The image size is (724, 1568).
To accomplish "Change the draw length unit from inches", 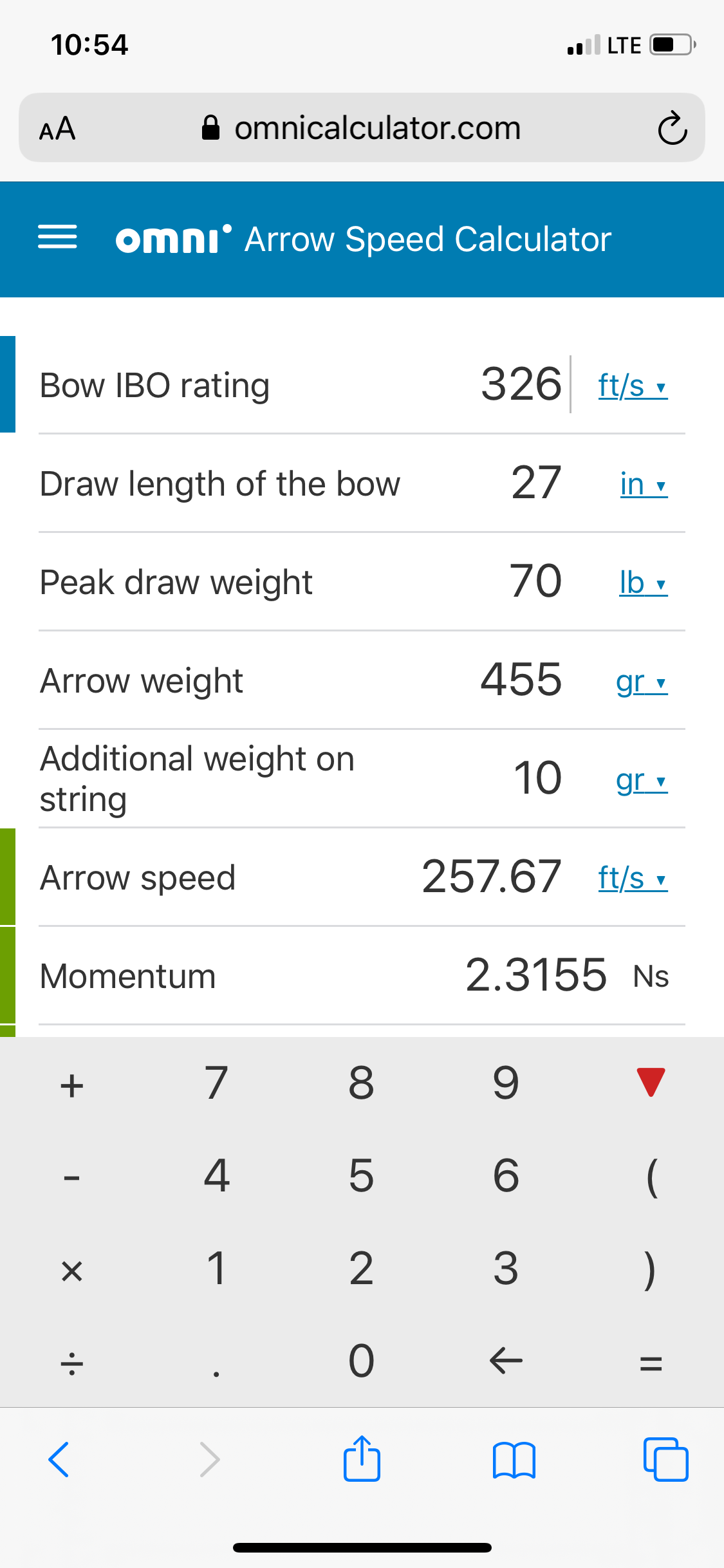I will [x=643, y=485].
